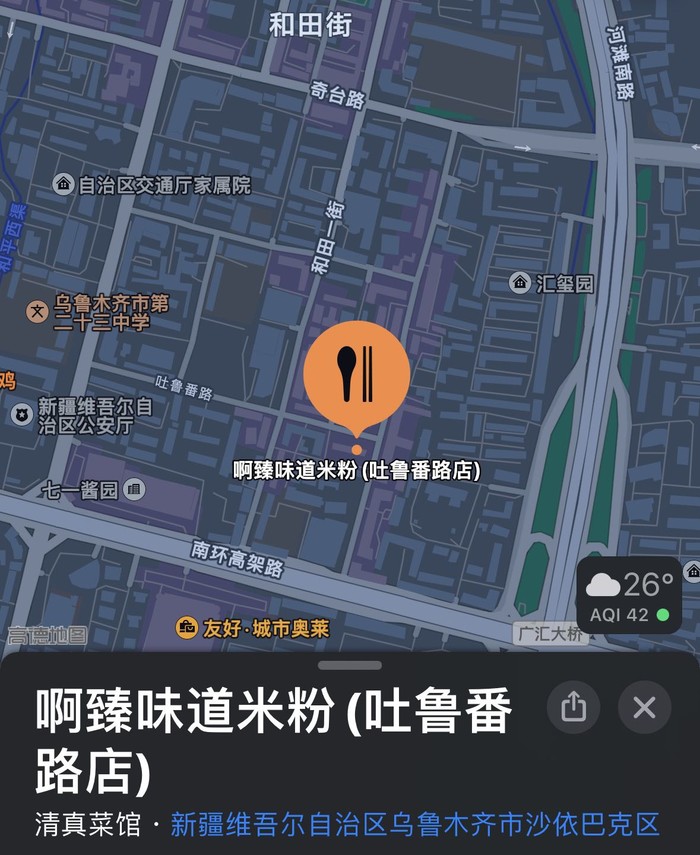This screenshot has width=700, height=855.
Task: Open the Xinjiang Urumqi Saybagh district address link
Action: pyautogui.click(x=415, y=825)
